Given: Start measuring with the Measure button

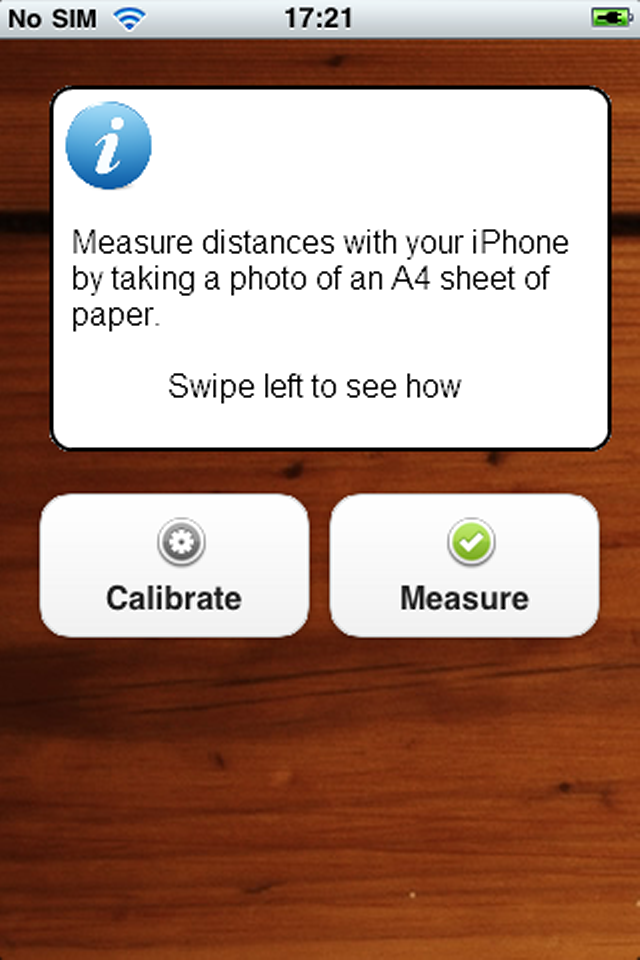Looking at the screenshot, I should click(x=464, y=566).
